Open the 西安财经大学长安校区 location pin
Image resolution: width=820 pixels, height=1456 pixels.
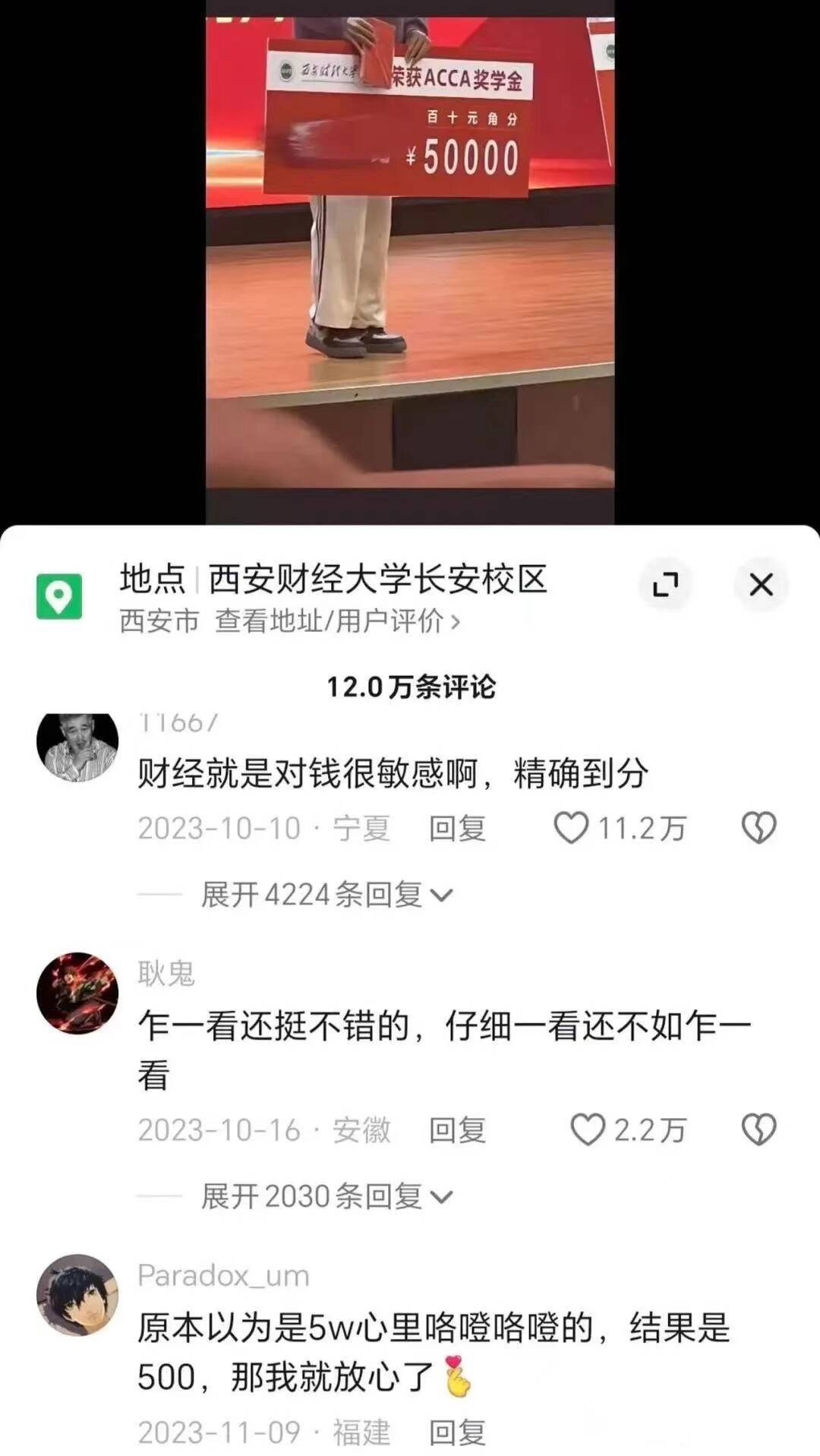pos(59,597)
